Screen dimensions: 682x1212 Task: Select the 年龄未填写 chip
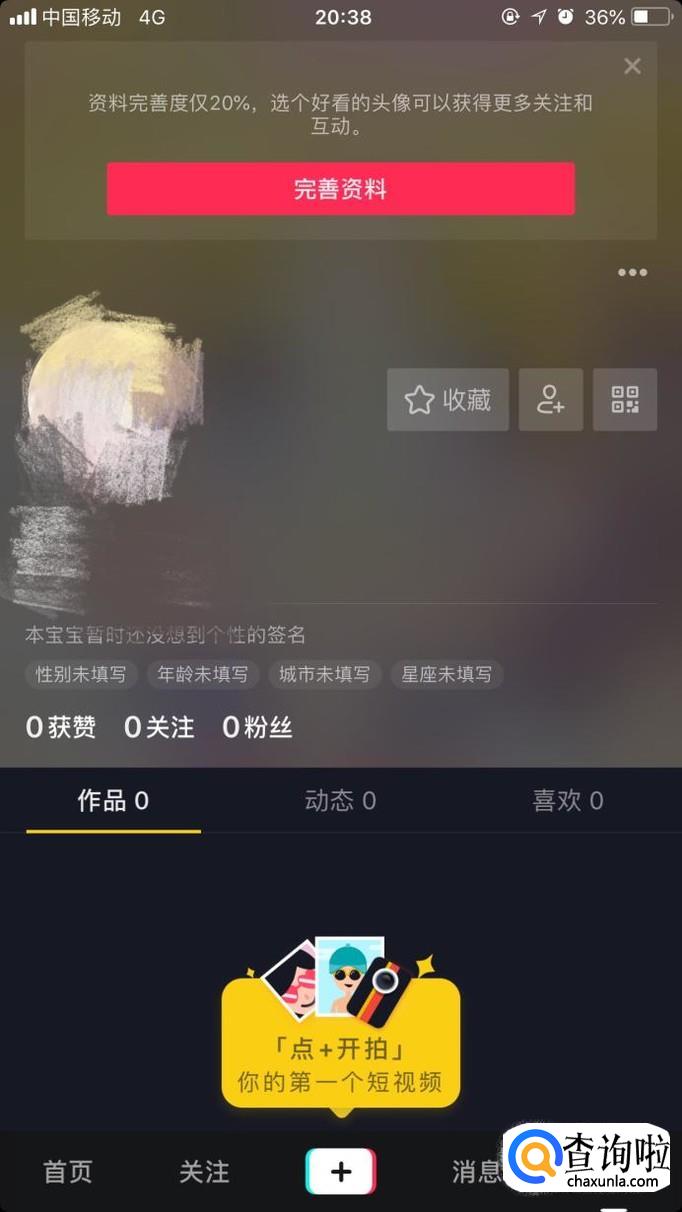click(203, 674)
